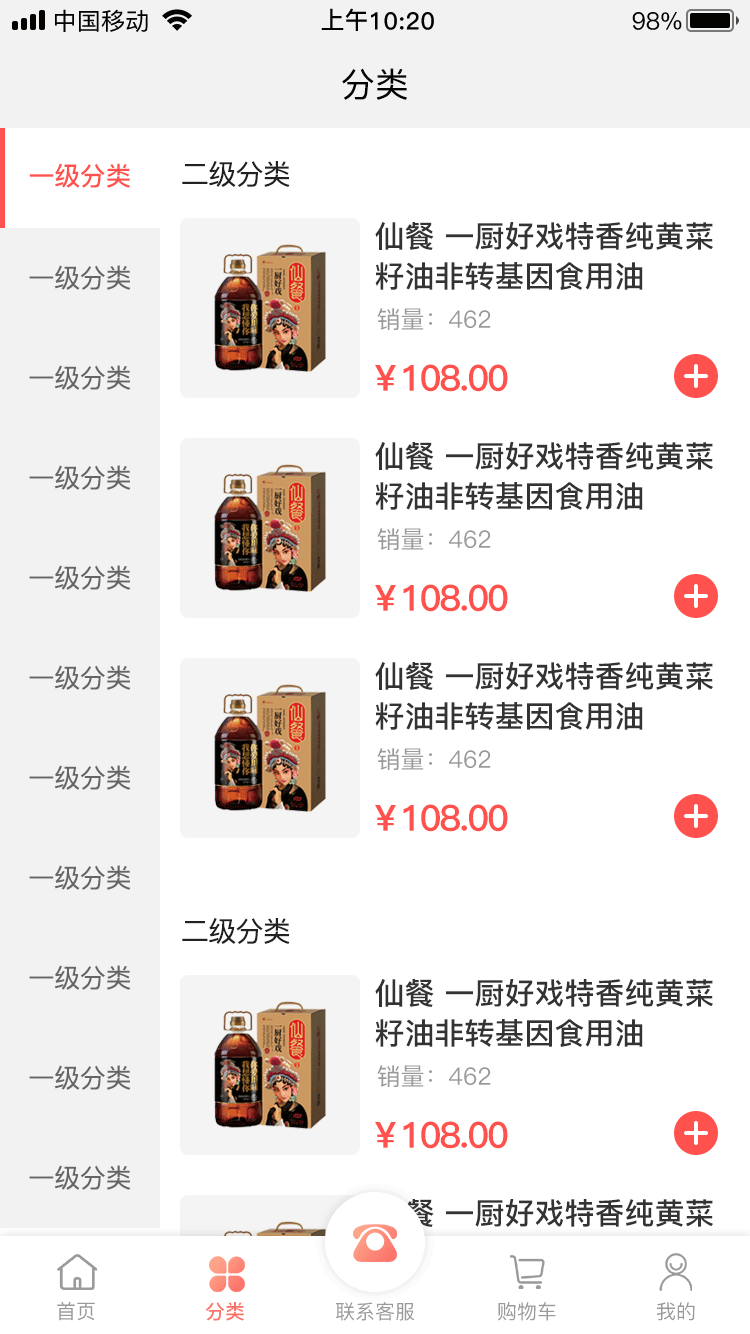Viewport: 750px width, 1334px height.
Task: Open the 分类 tab in bottom bar
Action: 226,1286
